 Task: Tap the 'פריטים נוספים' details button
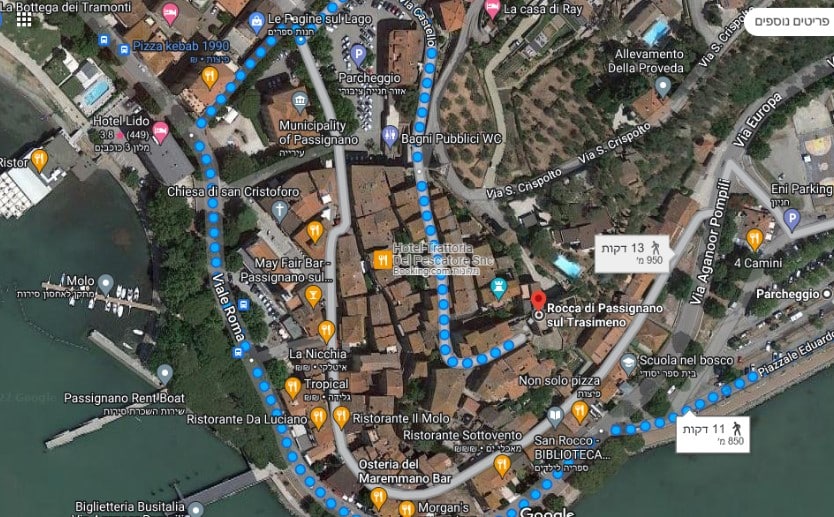click(790, 22)
